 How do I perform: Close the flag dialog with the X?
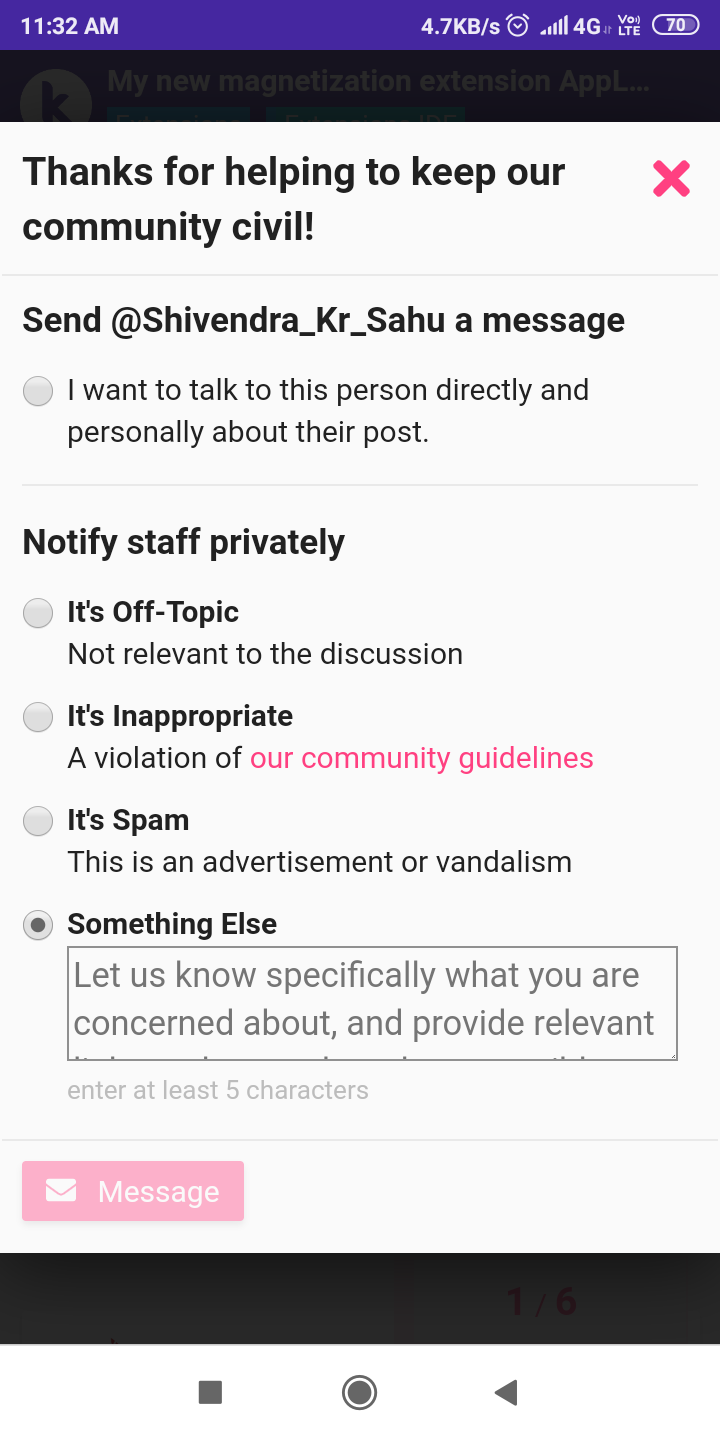[671, 179]
